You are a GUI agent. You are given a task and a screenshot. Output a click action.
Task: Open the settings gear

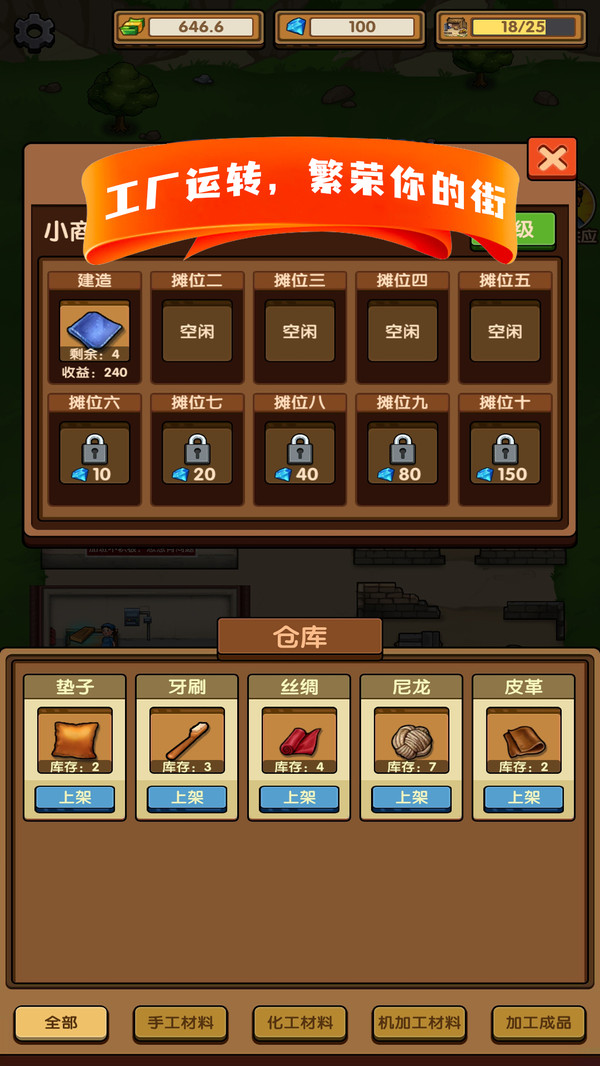[x=34, y=32]
